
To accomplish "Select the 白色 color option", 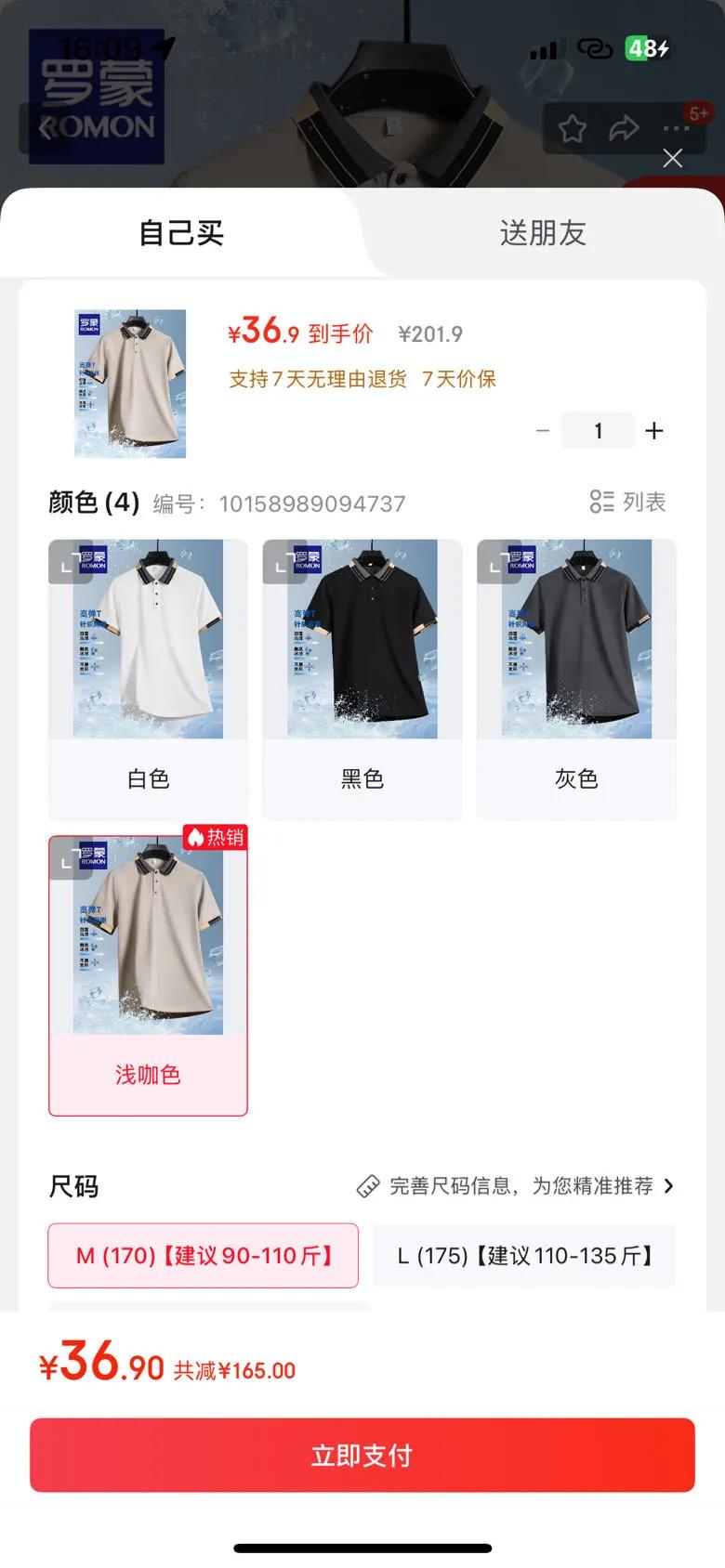I will [x=148, y=679].
